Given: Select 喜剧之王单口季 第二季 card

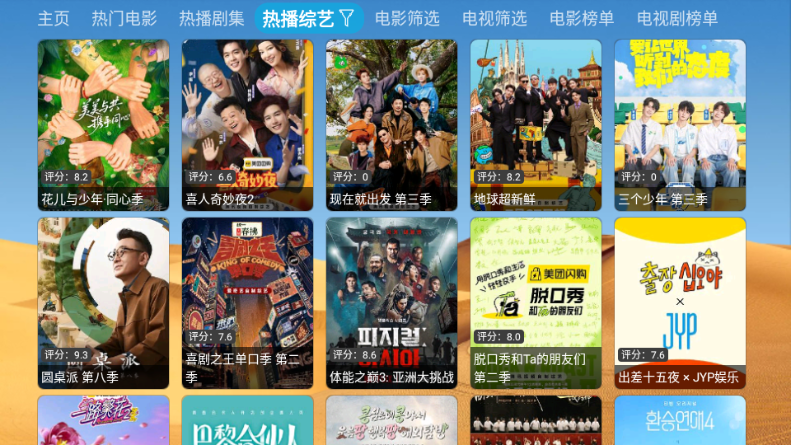Looking at the screenshot, I should (247, 303).
